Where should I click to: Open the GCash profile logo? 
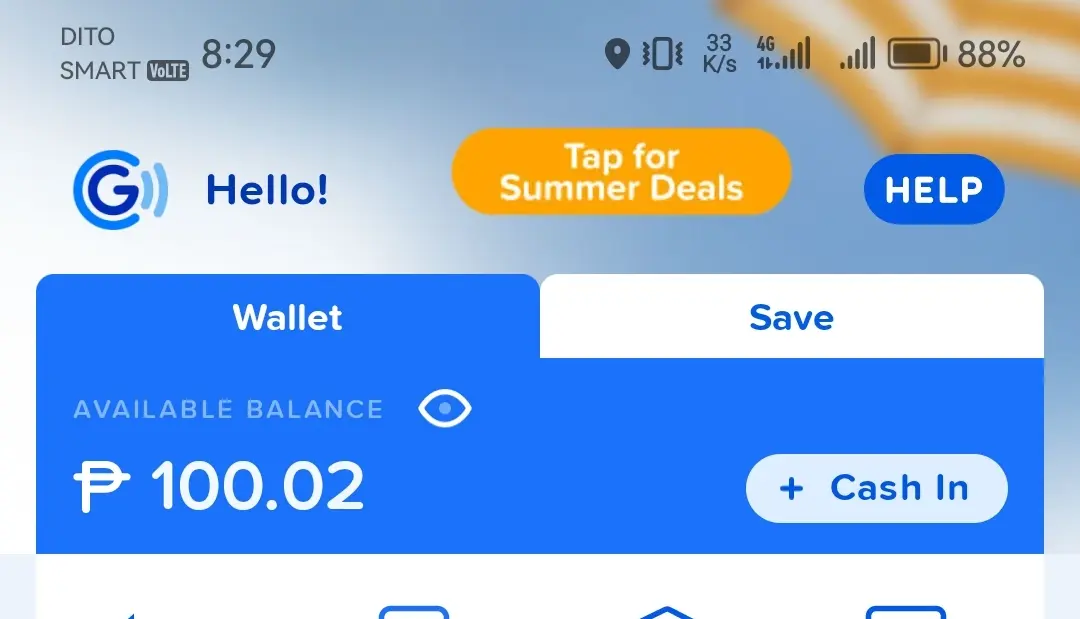[120, 189]
